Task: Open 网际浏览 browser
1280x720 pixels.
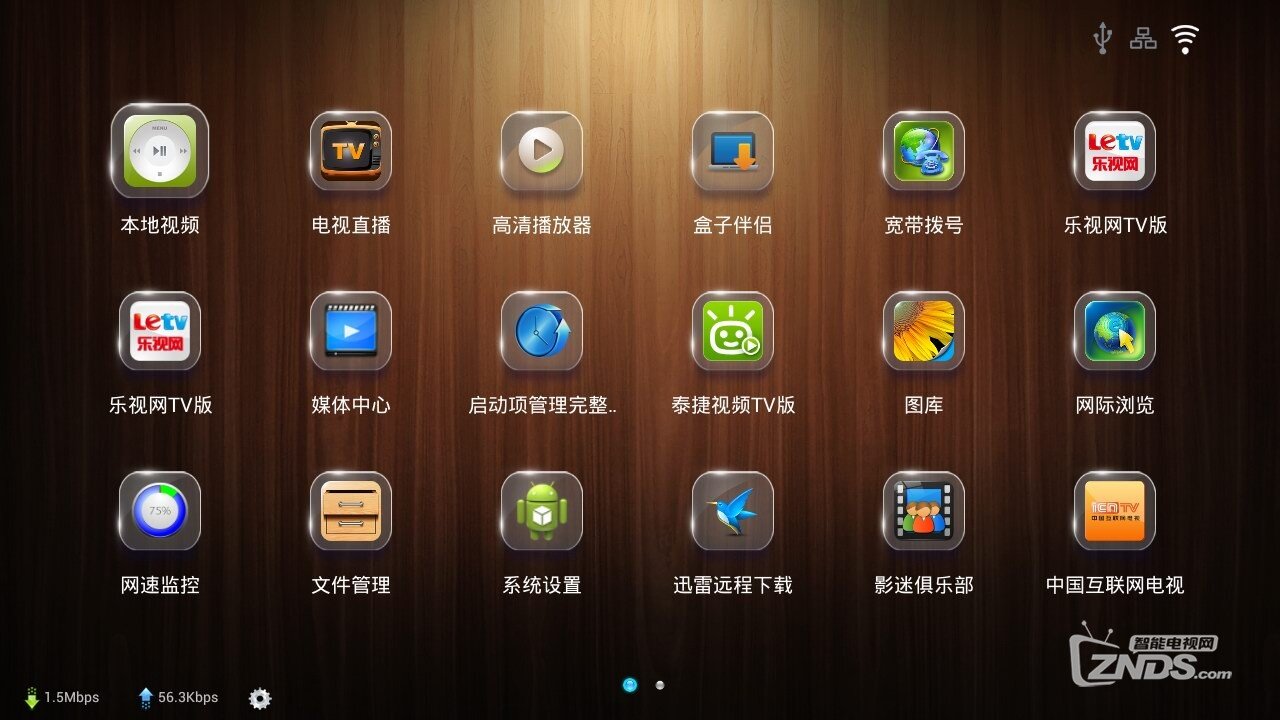Action: click(1114, 331)
